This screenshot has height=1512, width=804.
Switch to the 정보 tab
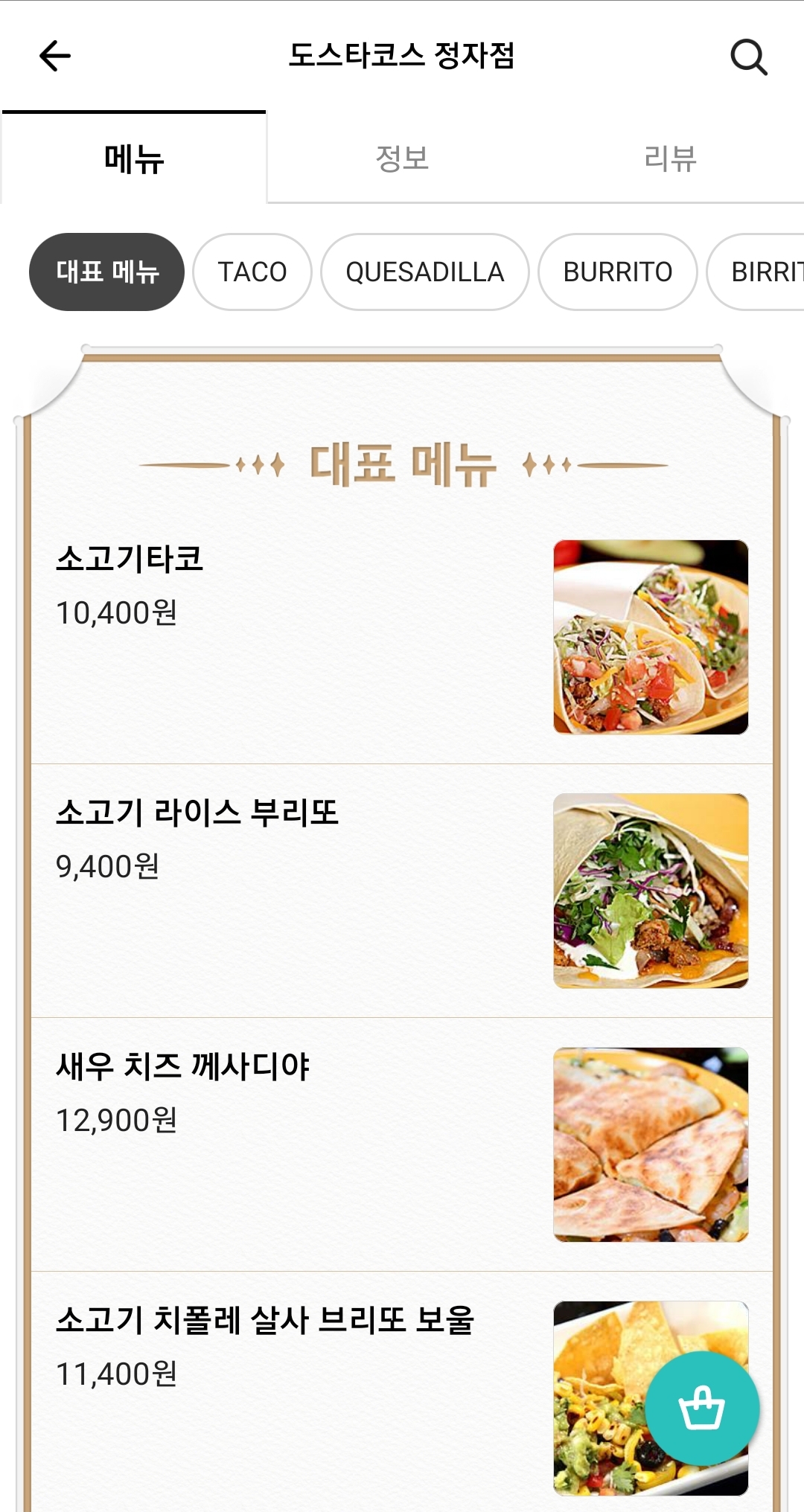[x=402, y=158]
